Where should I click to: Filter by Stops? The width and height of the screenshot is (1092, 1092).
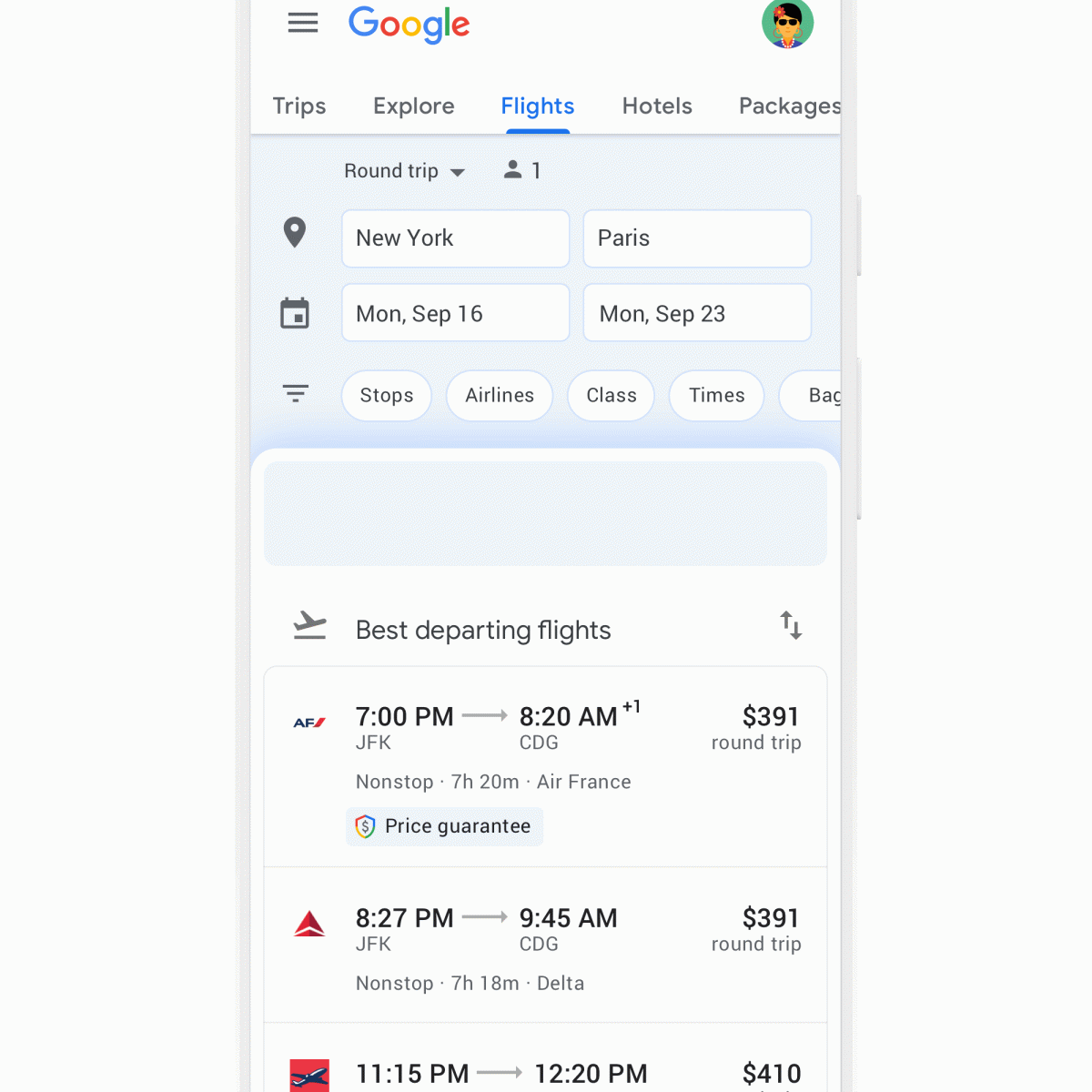click(387, 396)
